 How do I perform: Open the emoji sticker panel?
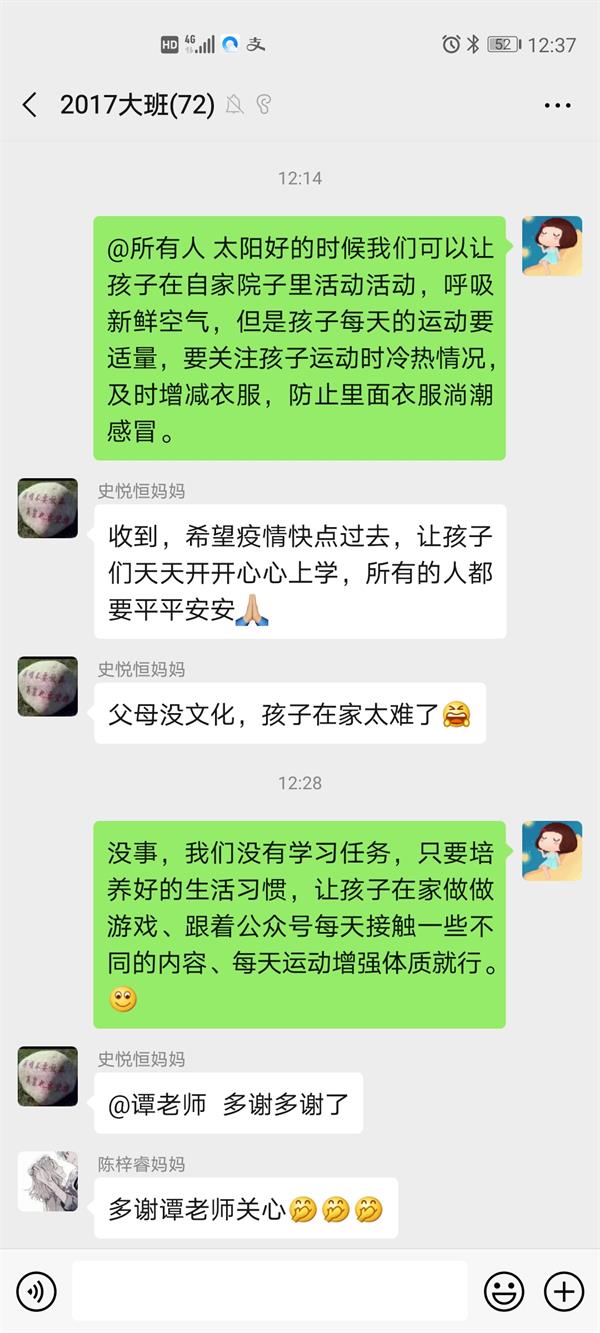pos(504,1291)
